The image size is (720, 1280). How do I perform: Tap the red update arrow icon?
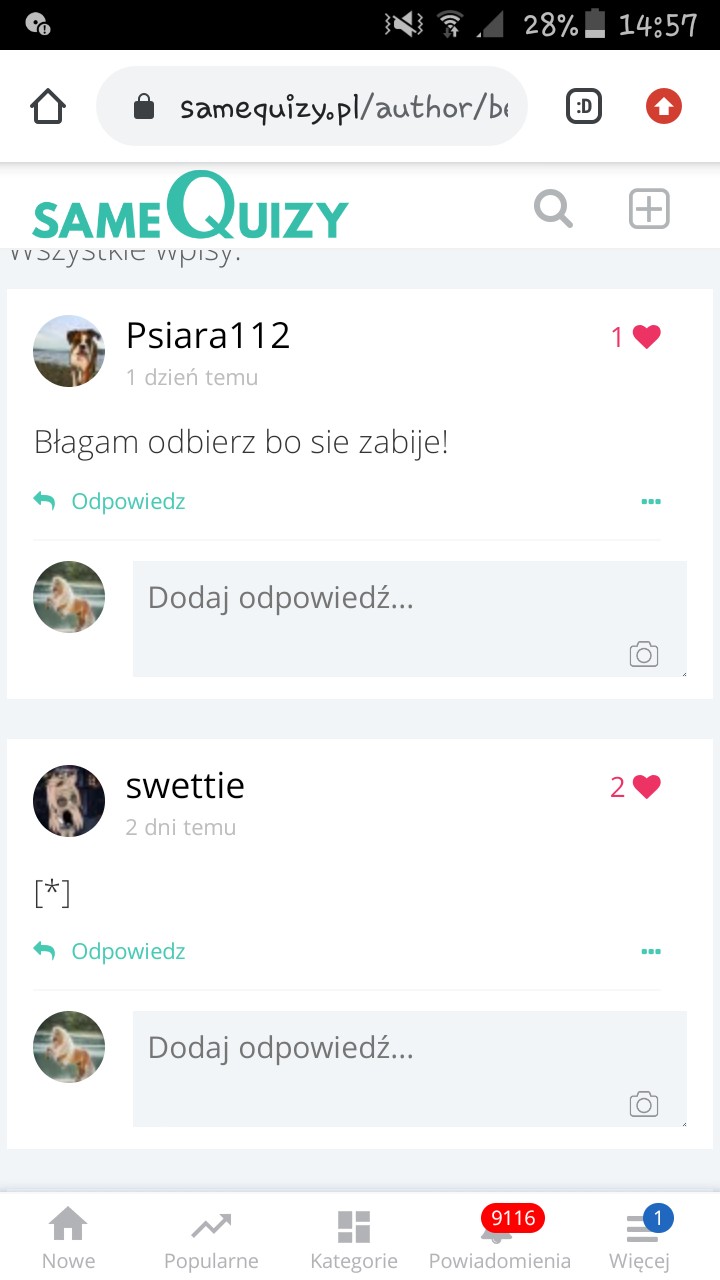tap(663, 106)
